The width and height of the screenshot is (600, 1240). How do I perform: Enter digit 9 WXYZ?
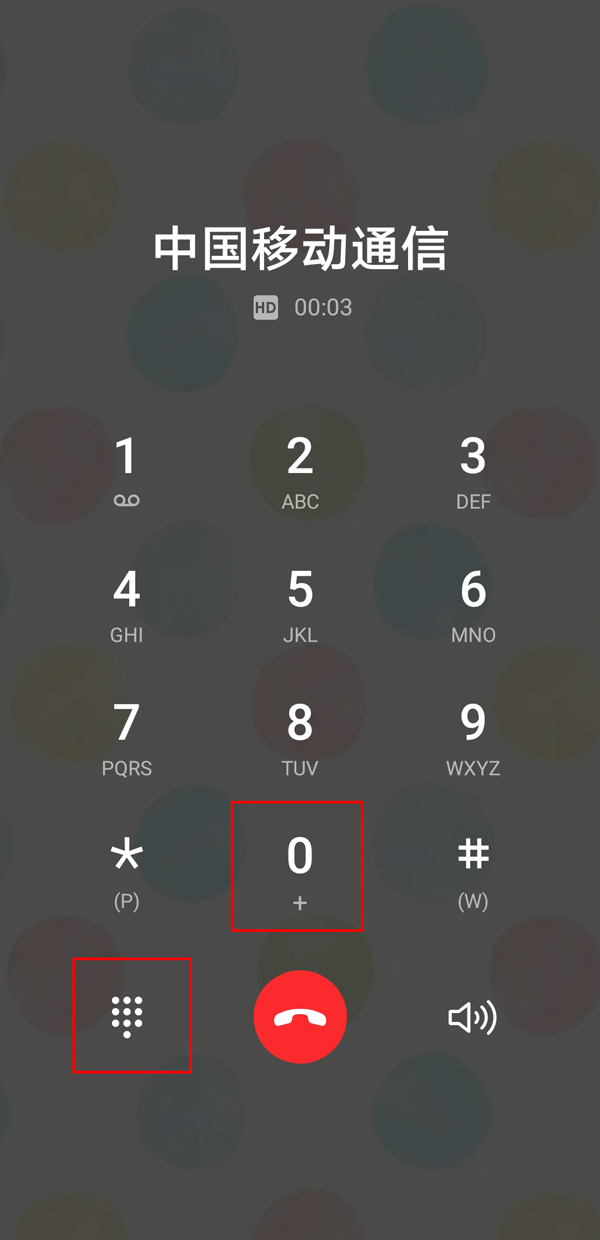pyautogui.click(x=473, y=736)
